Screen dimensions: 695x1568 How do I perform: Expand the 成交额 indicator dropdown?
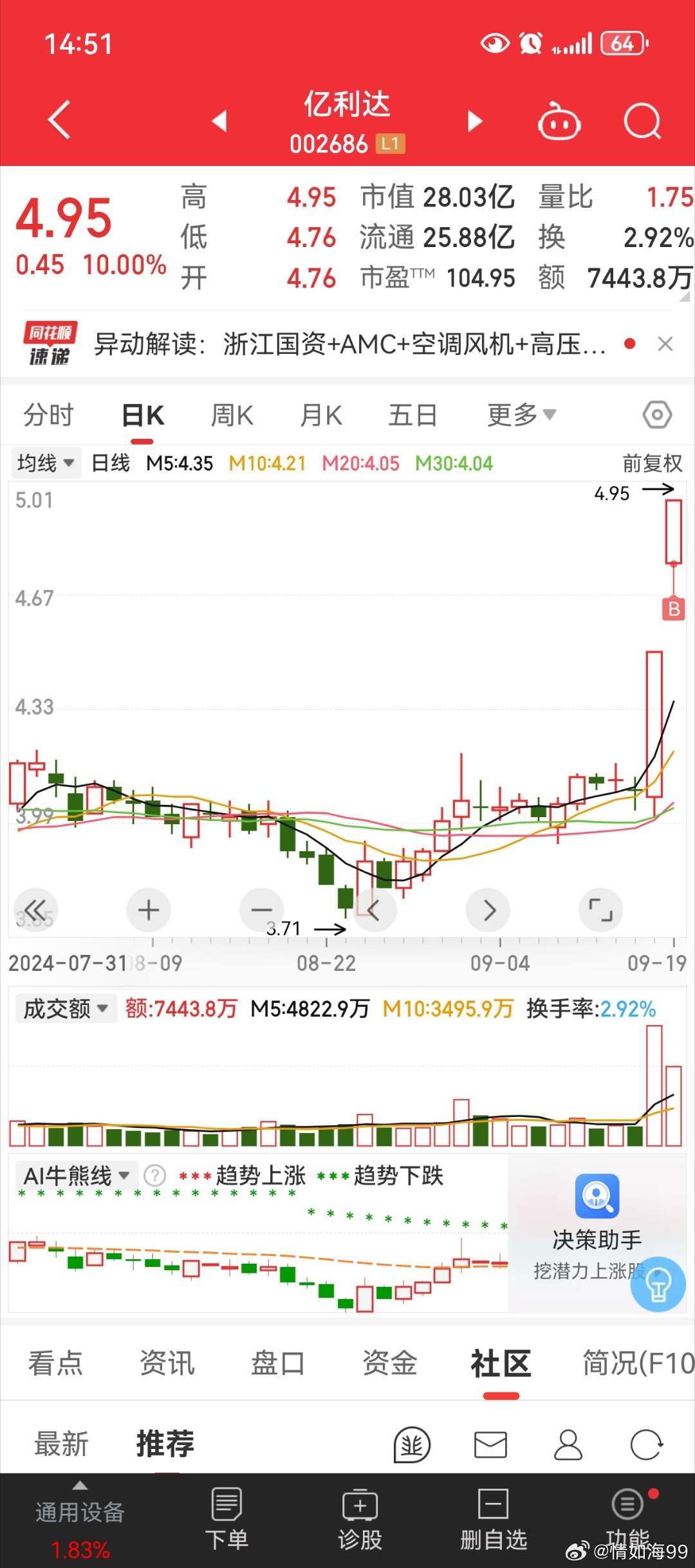tap(66, 1008)
